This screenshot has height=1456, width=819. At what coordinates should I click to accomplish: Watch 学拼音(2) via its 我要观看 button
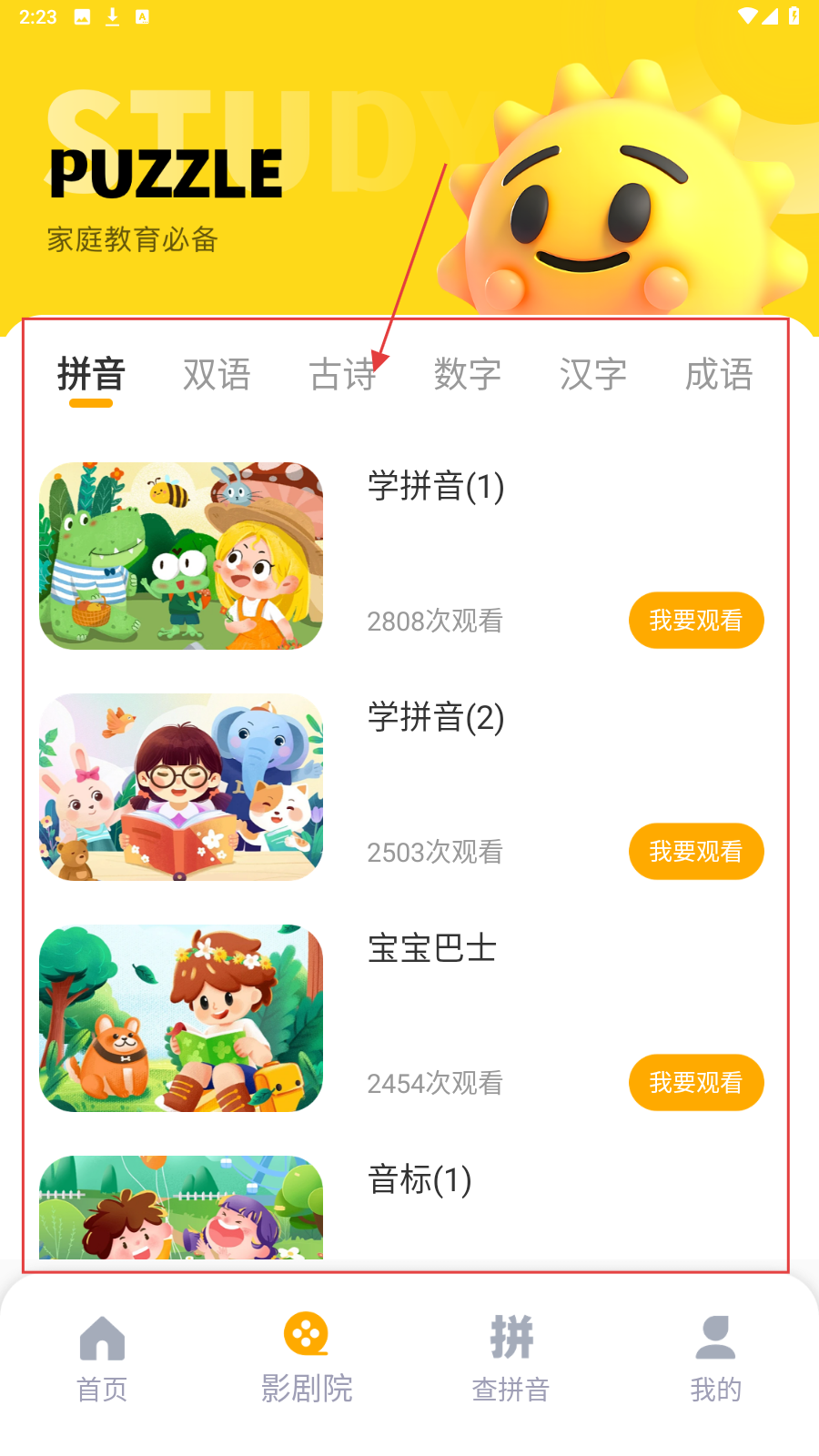tap(696, 852)
